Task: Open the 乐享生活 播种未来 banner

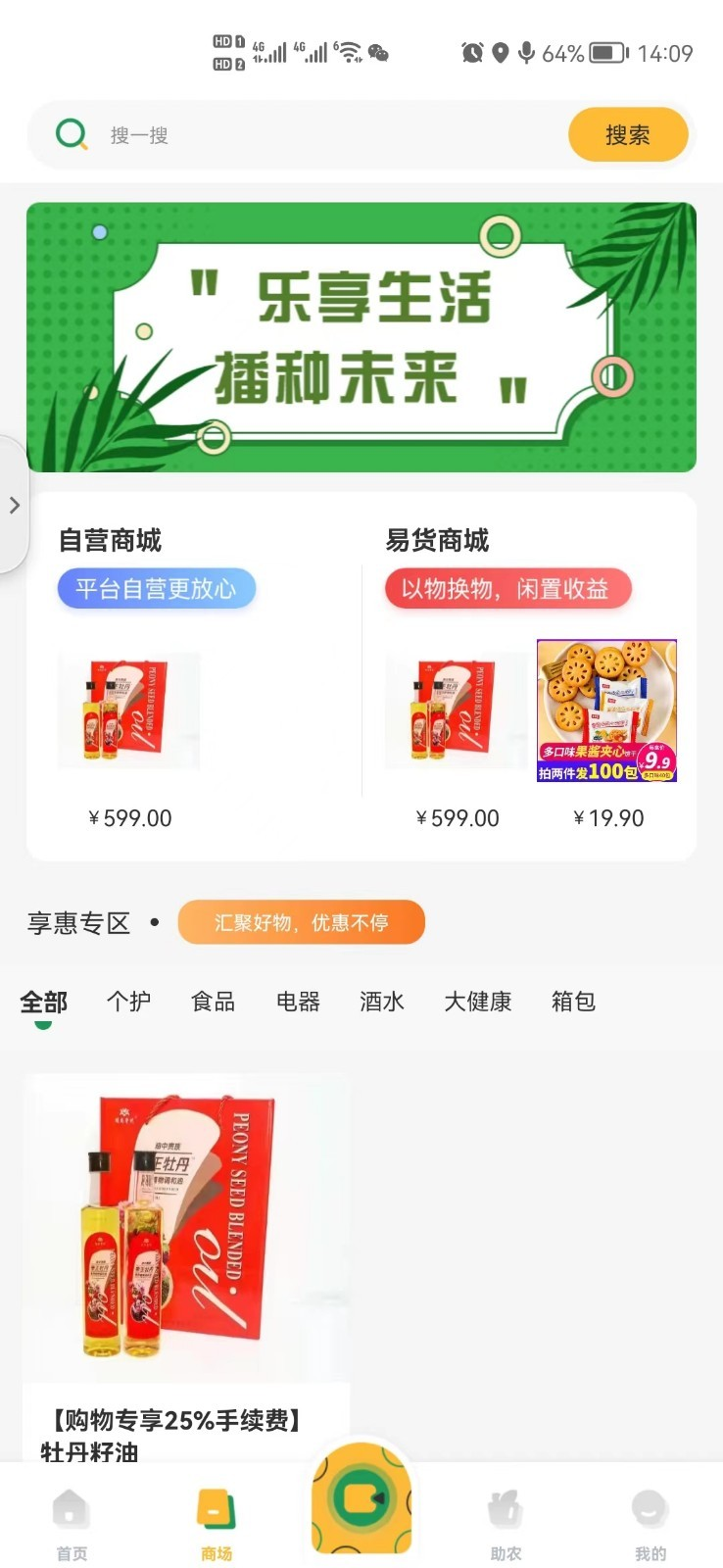Action: 361,337
